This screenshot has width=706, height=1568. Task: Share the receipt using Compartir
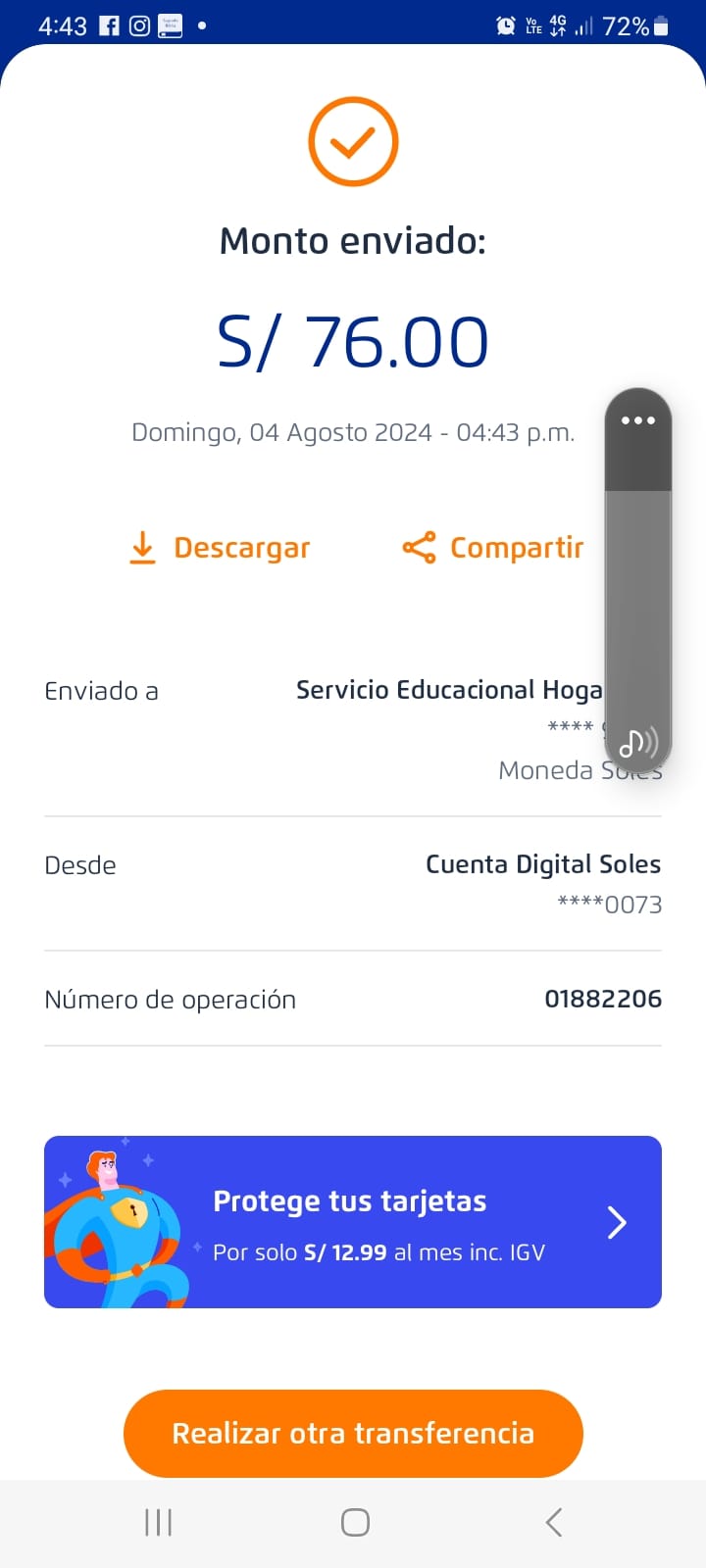click(493, 548)
